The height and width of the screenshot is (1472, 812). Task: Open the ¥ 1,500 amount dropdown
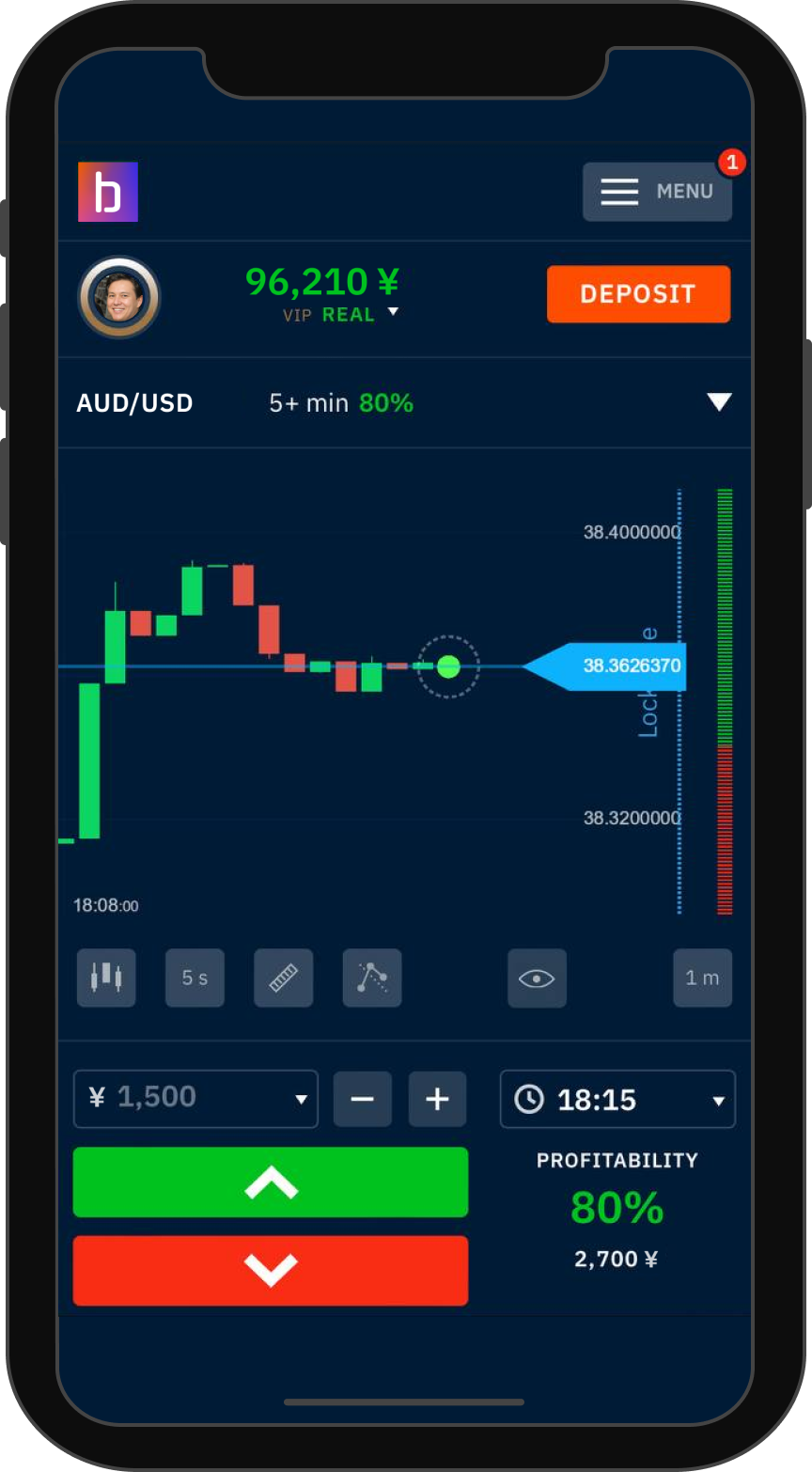click(195, 1098)
